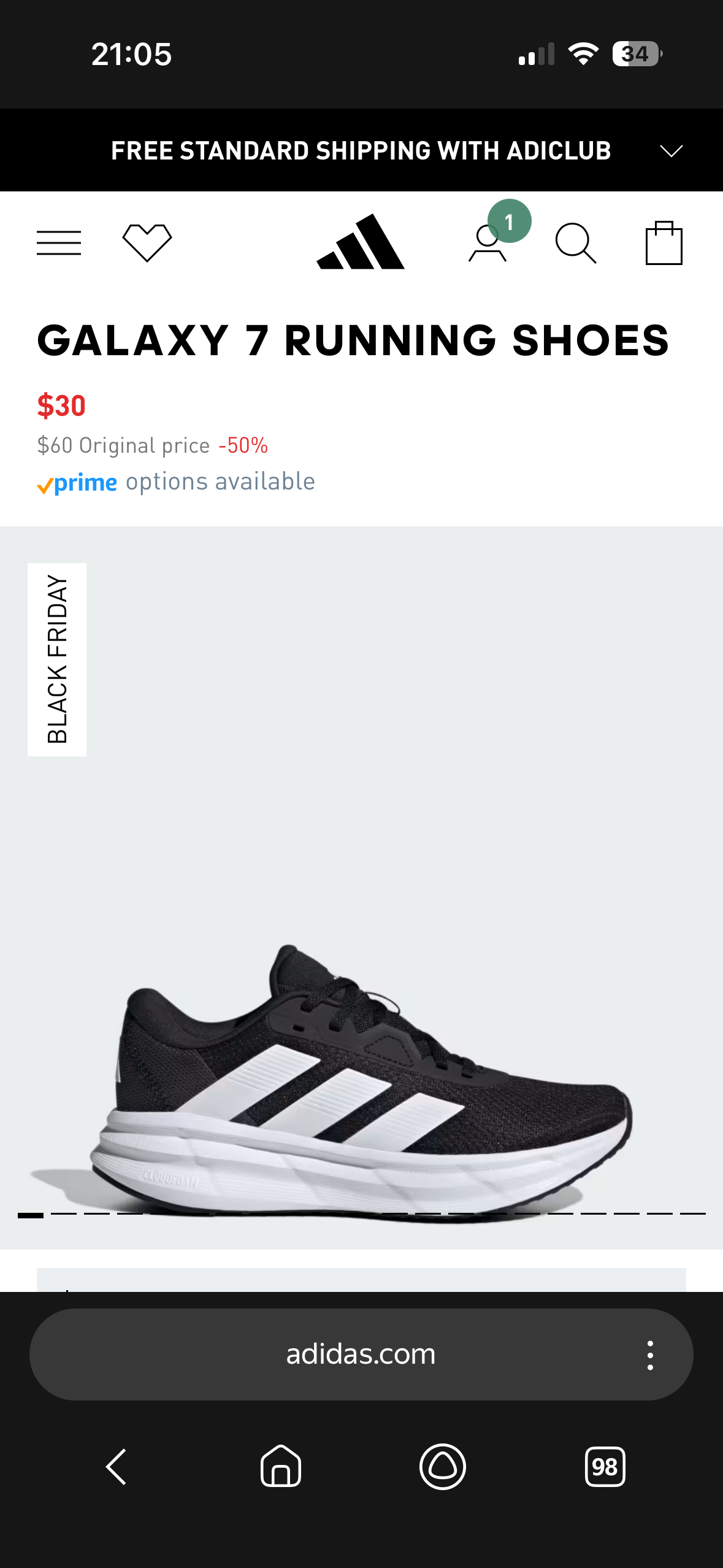723x1568 pixels.
Task: Open the Galaxy 7 shoe product image
Action: pos(361,1043)
